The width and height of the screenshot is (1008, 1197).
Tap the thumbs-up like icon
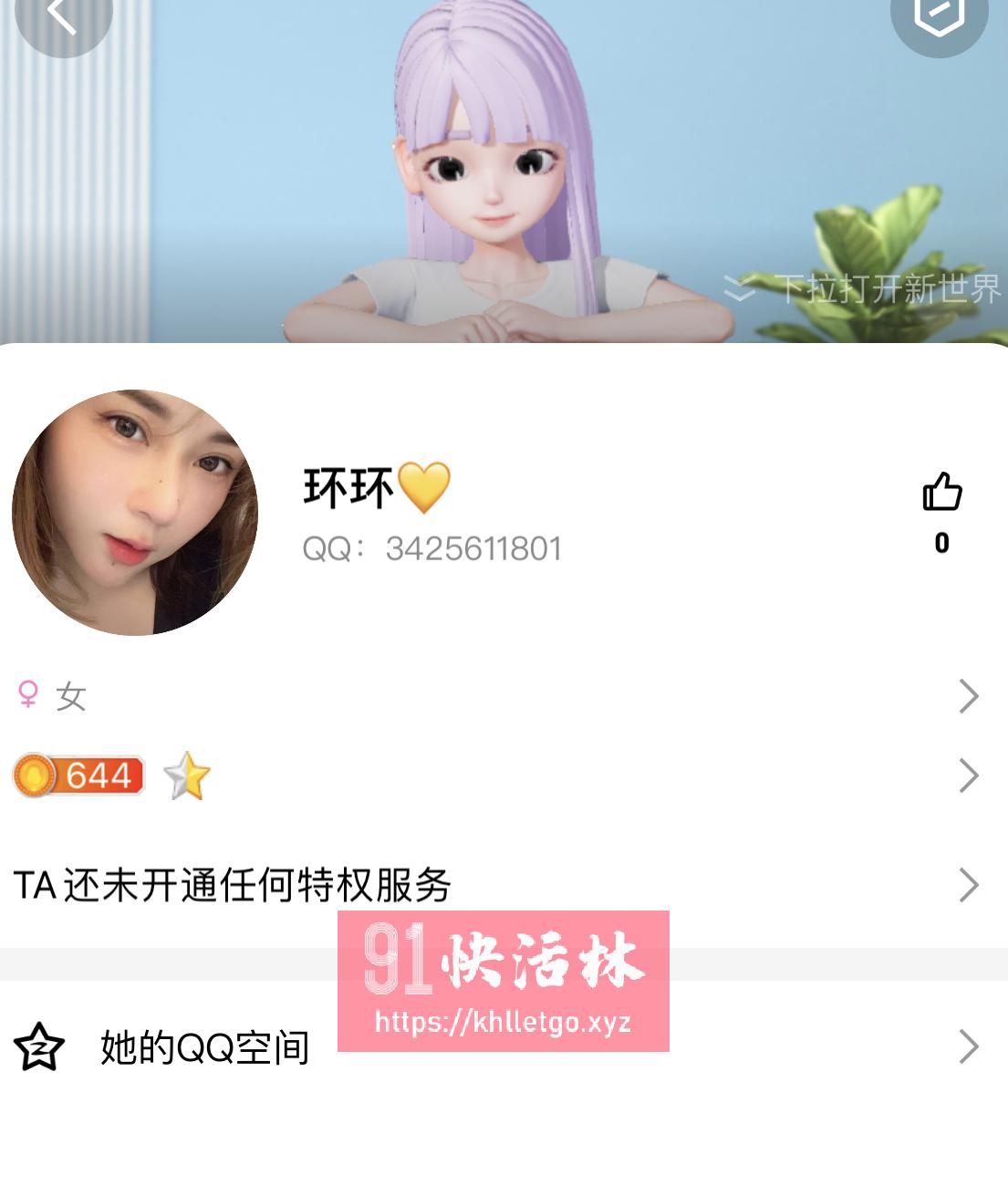(x=940, y=493)
